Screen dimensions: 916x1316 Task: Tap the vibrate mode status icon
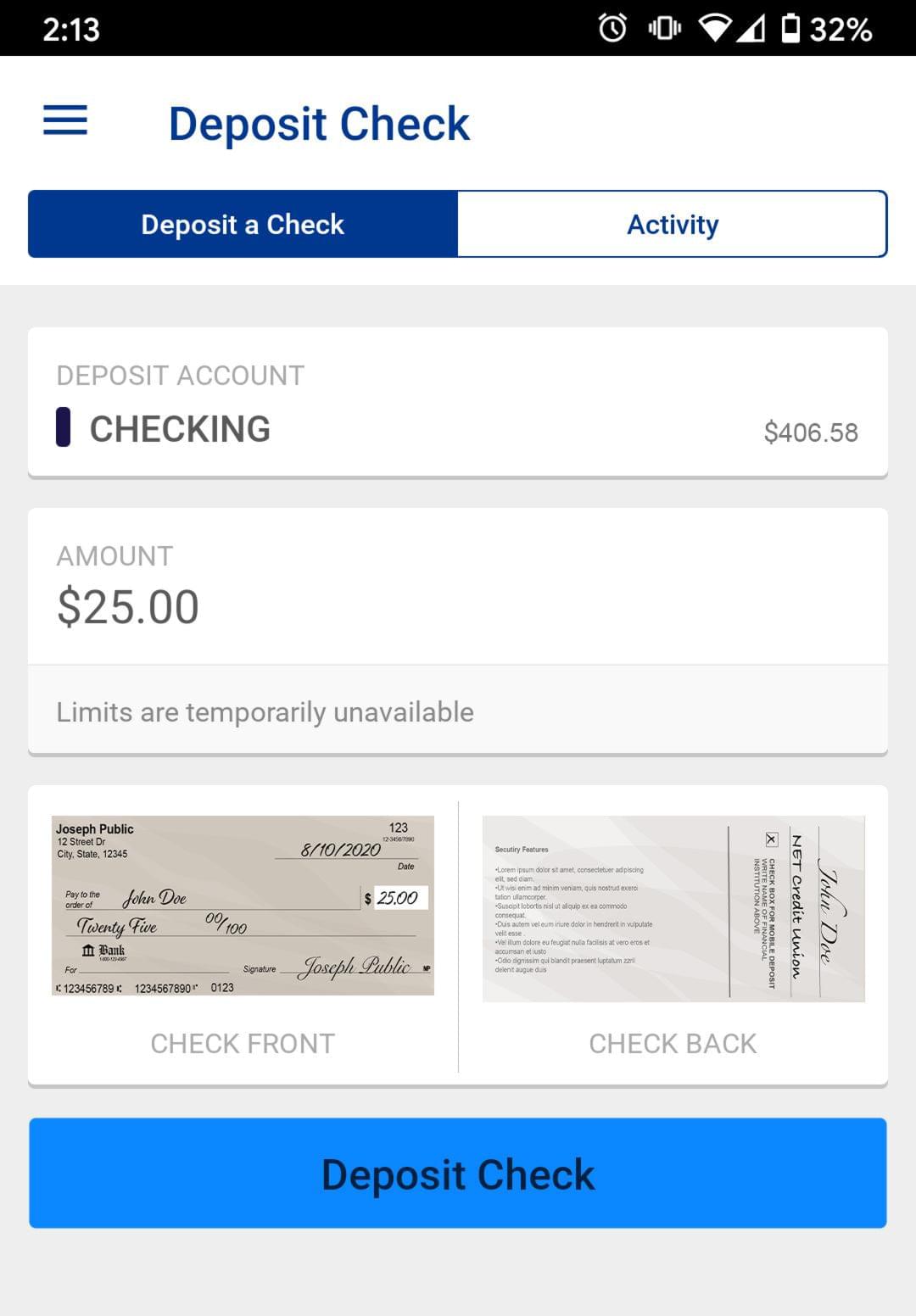tap(667, 28)
